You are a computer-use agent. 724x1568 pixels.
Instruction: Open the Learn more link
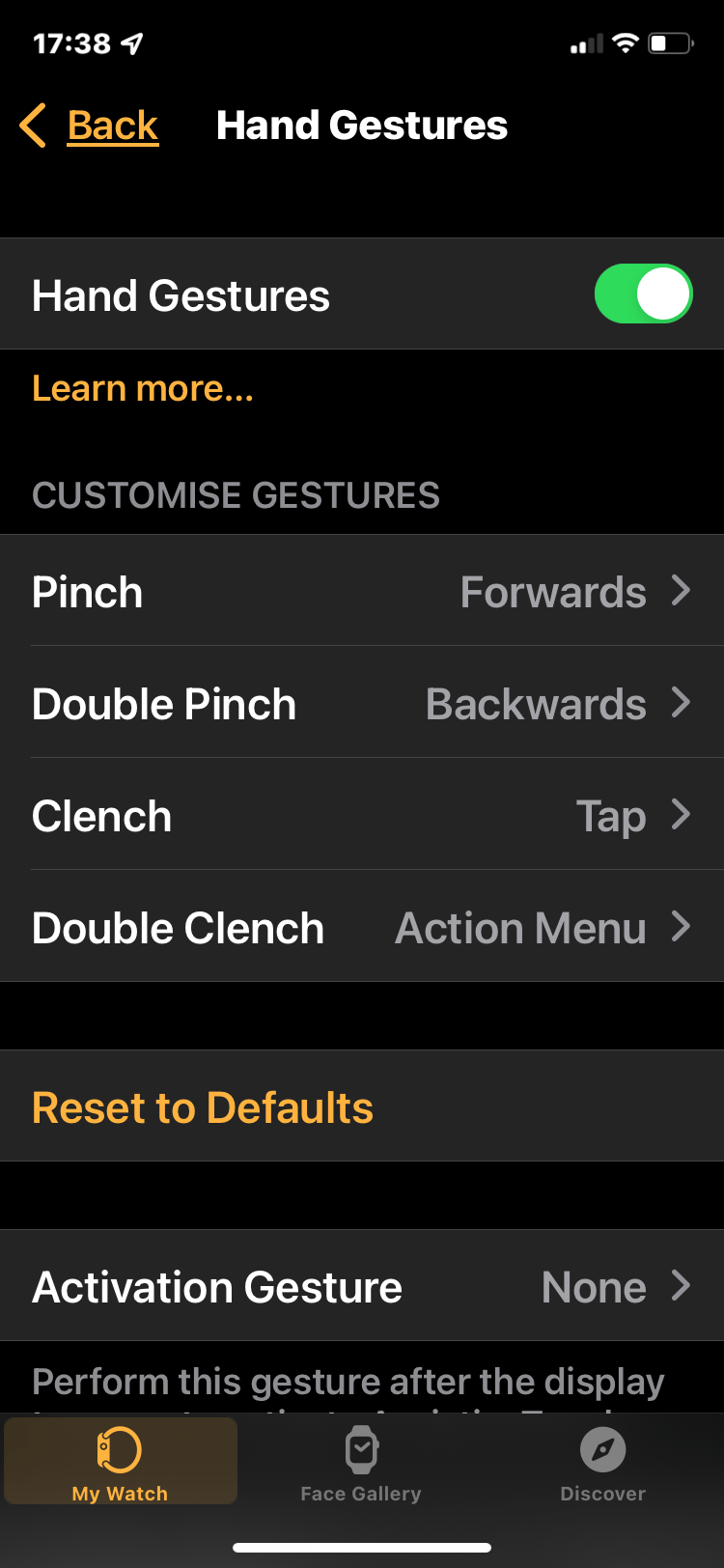[143, 388]
